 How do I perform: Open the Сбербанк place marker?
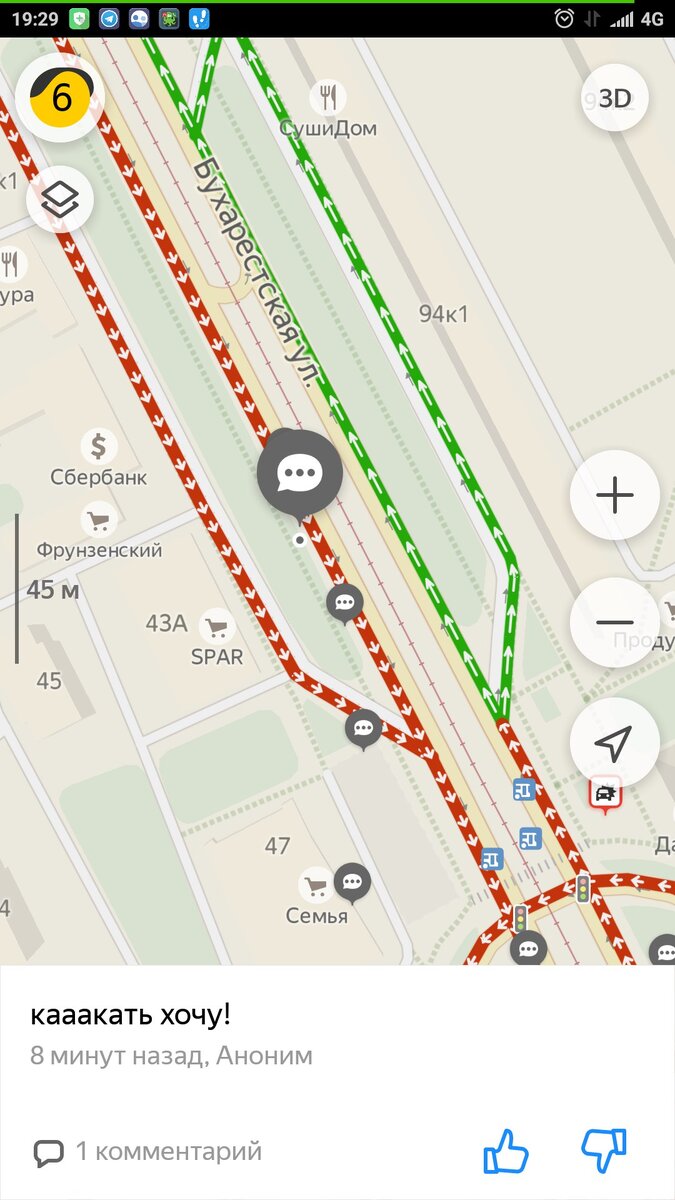[x=98, y=446]
